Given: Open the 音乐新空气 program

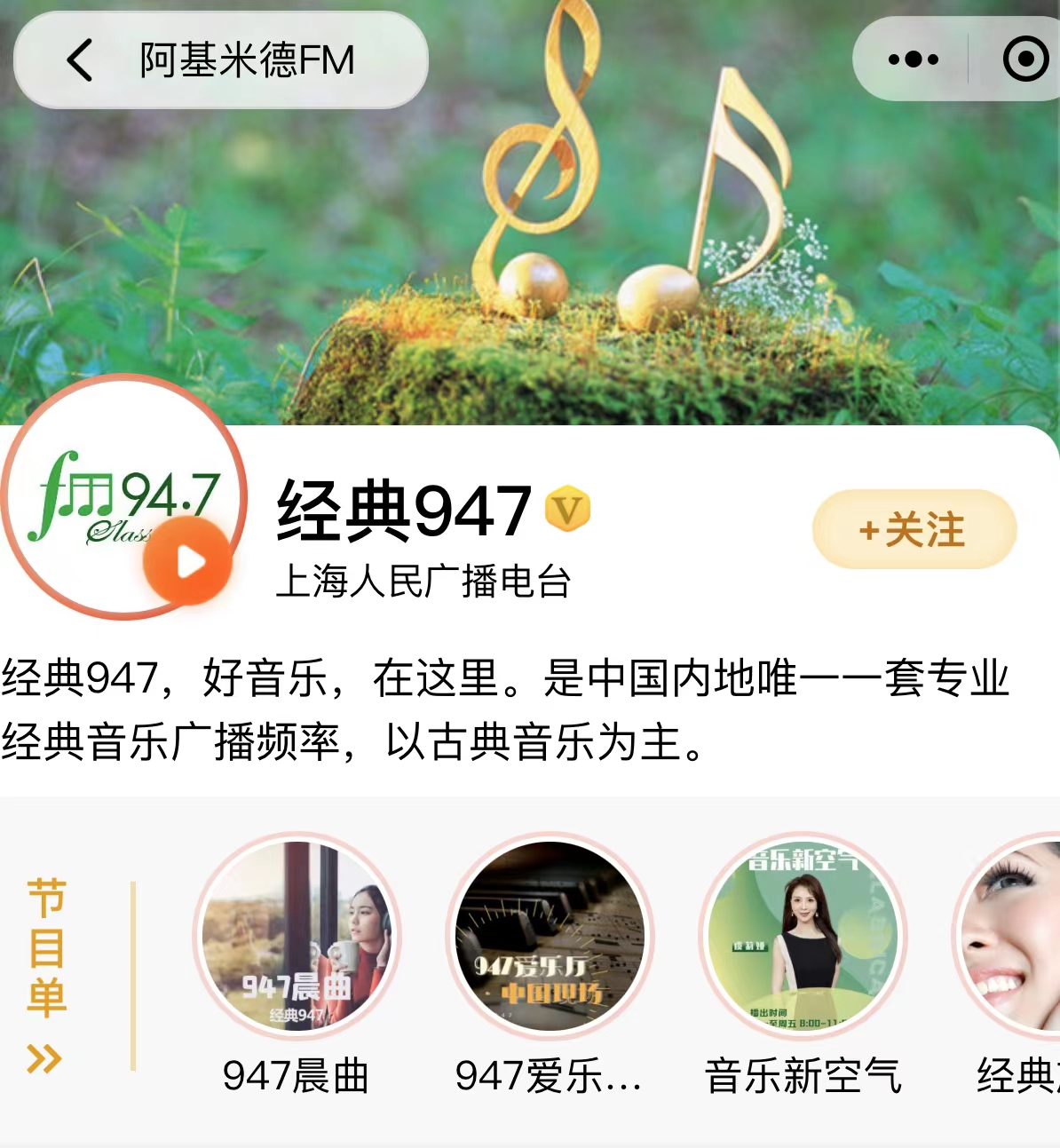Looking at the screenshot, I should [803, 937].
